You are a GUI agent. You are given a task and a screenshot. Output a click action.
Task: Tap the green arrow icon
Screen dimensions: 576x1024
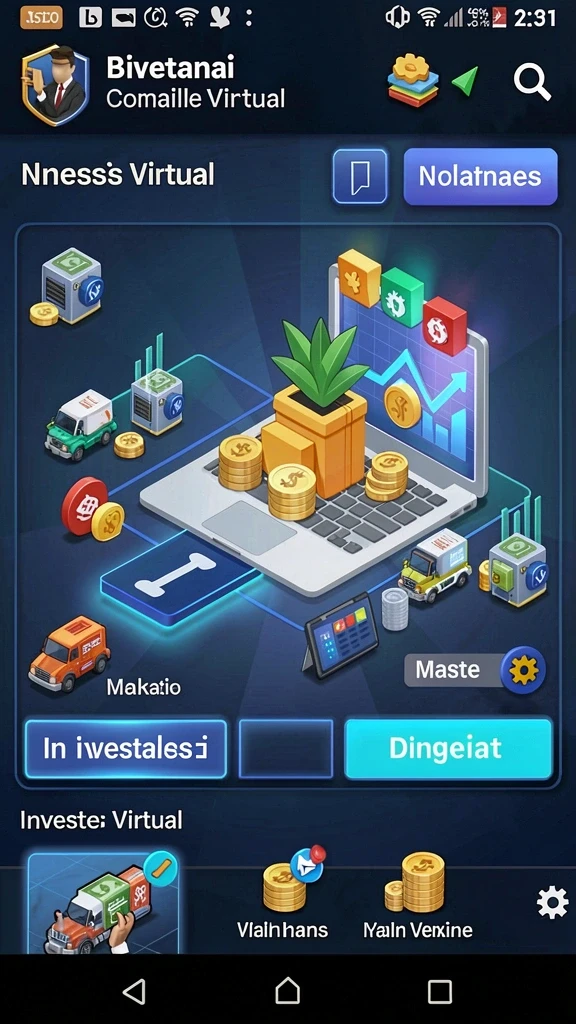[466, 82]
